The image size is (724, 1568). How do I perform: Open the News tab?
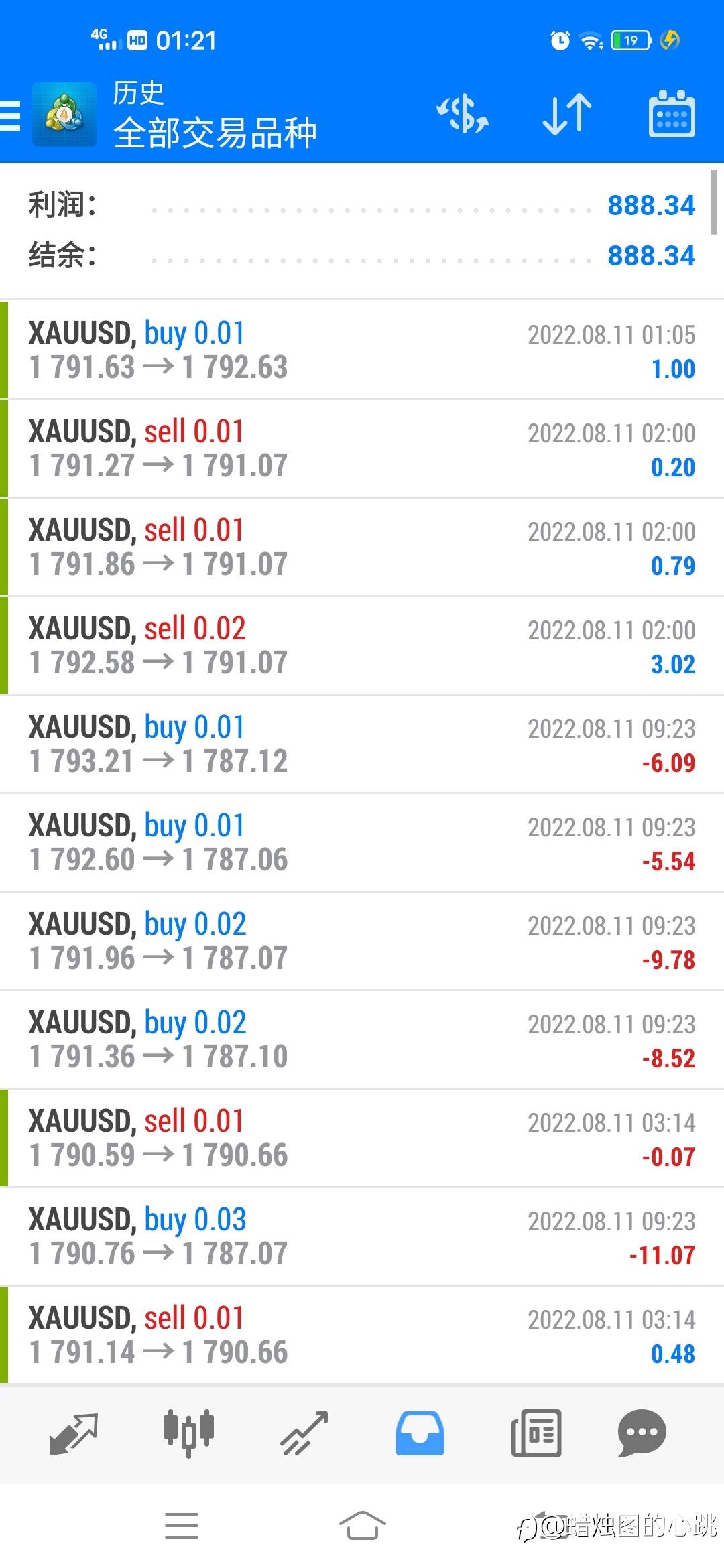coord(536,1433)
